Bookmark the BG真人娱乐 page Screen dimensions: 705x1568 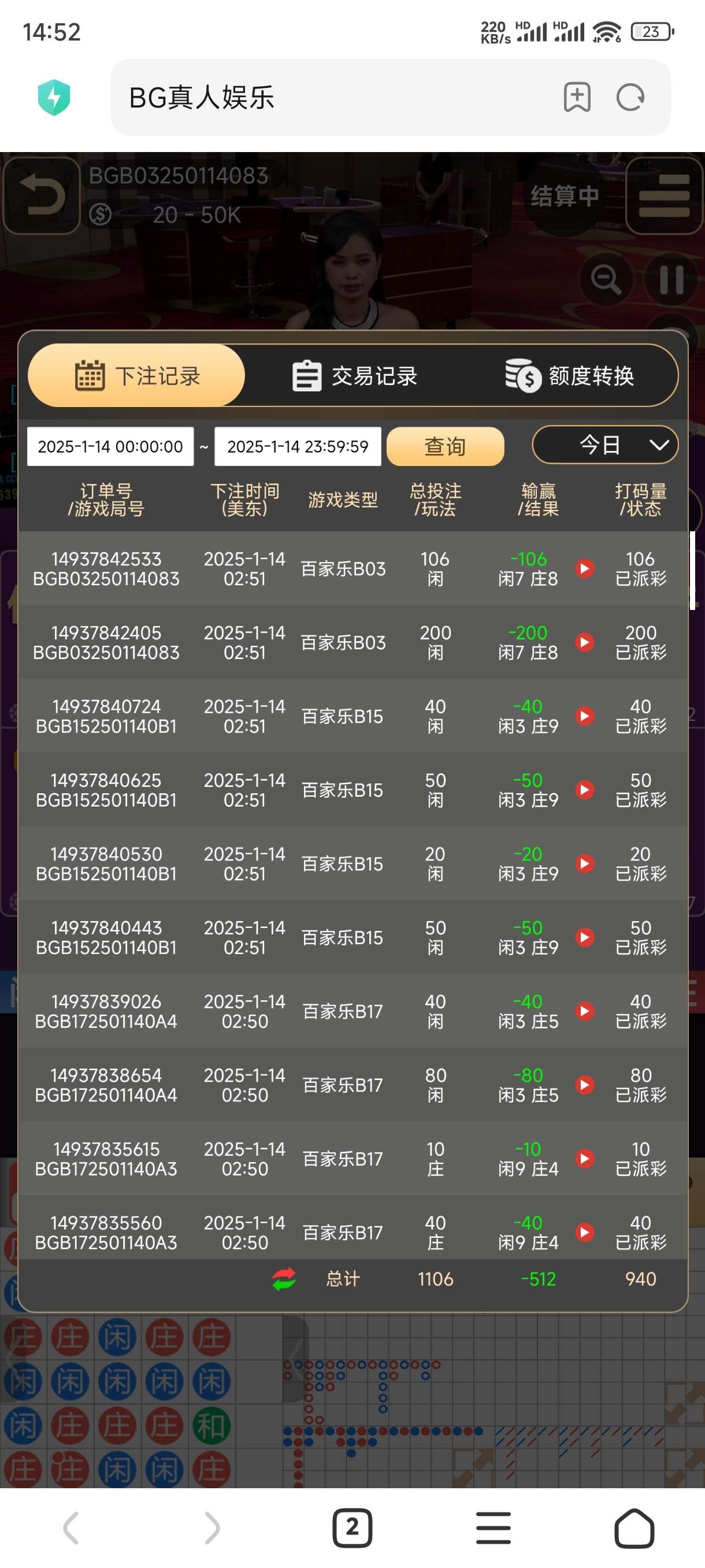point(577,97)
